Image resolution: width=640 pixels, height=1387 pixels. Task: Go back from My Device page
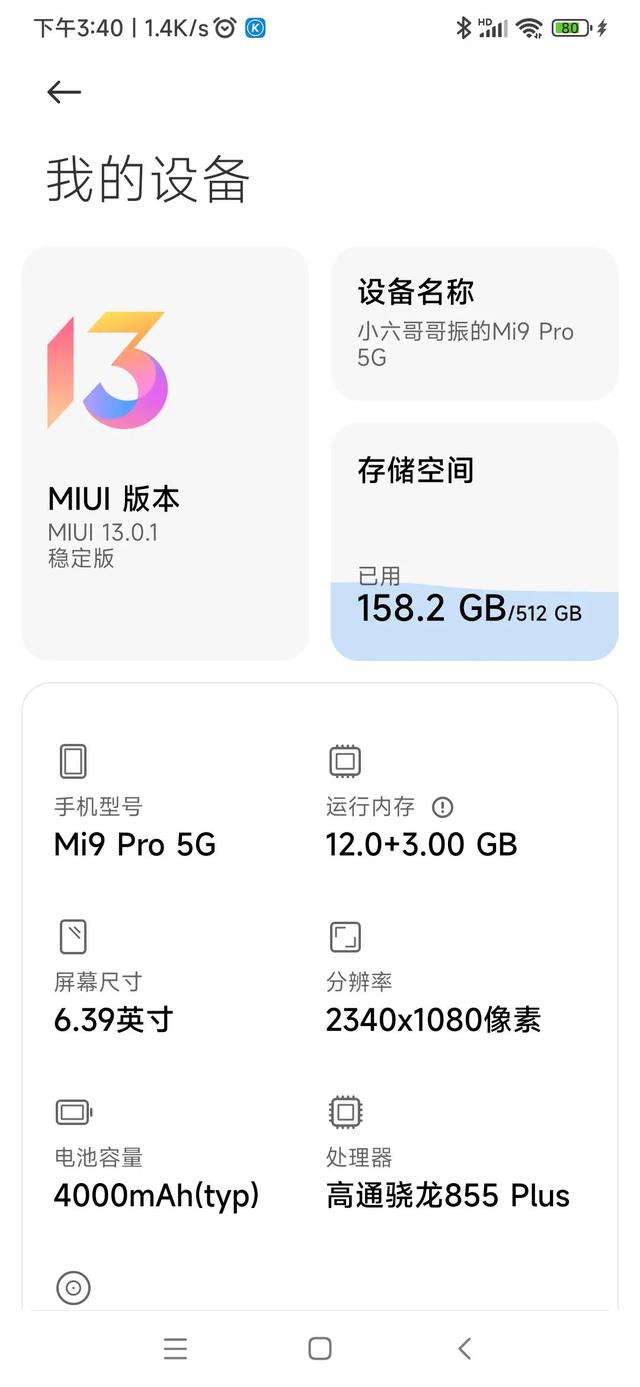click(x=64, y=92)
